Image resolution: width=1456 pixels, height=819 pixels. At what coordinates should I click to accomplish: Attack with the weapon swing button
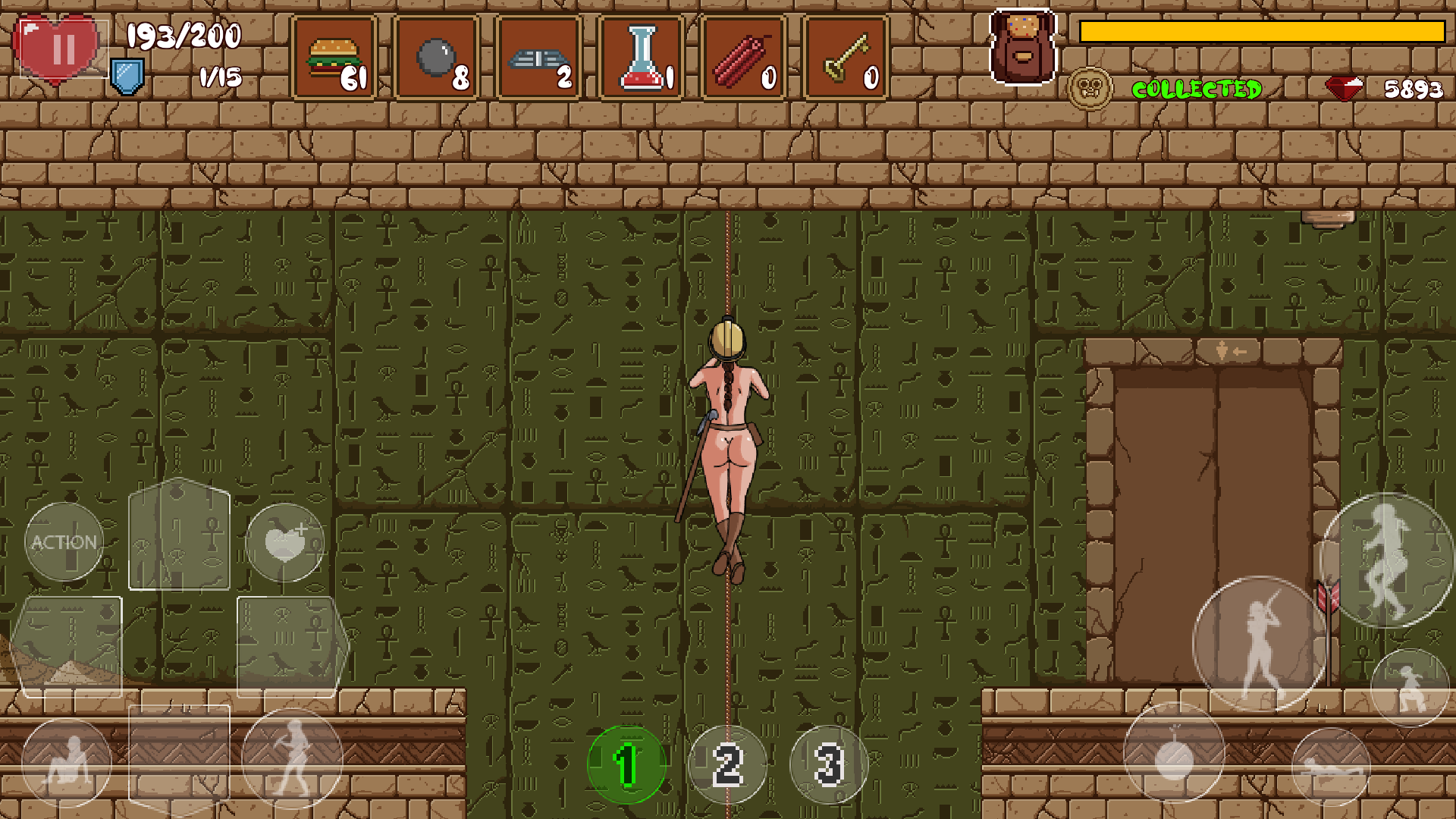point(1260,643)
